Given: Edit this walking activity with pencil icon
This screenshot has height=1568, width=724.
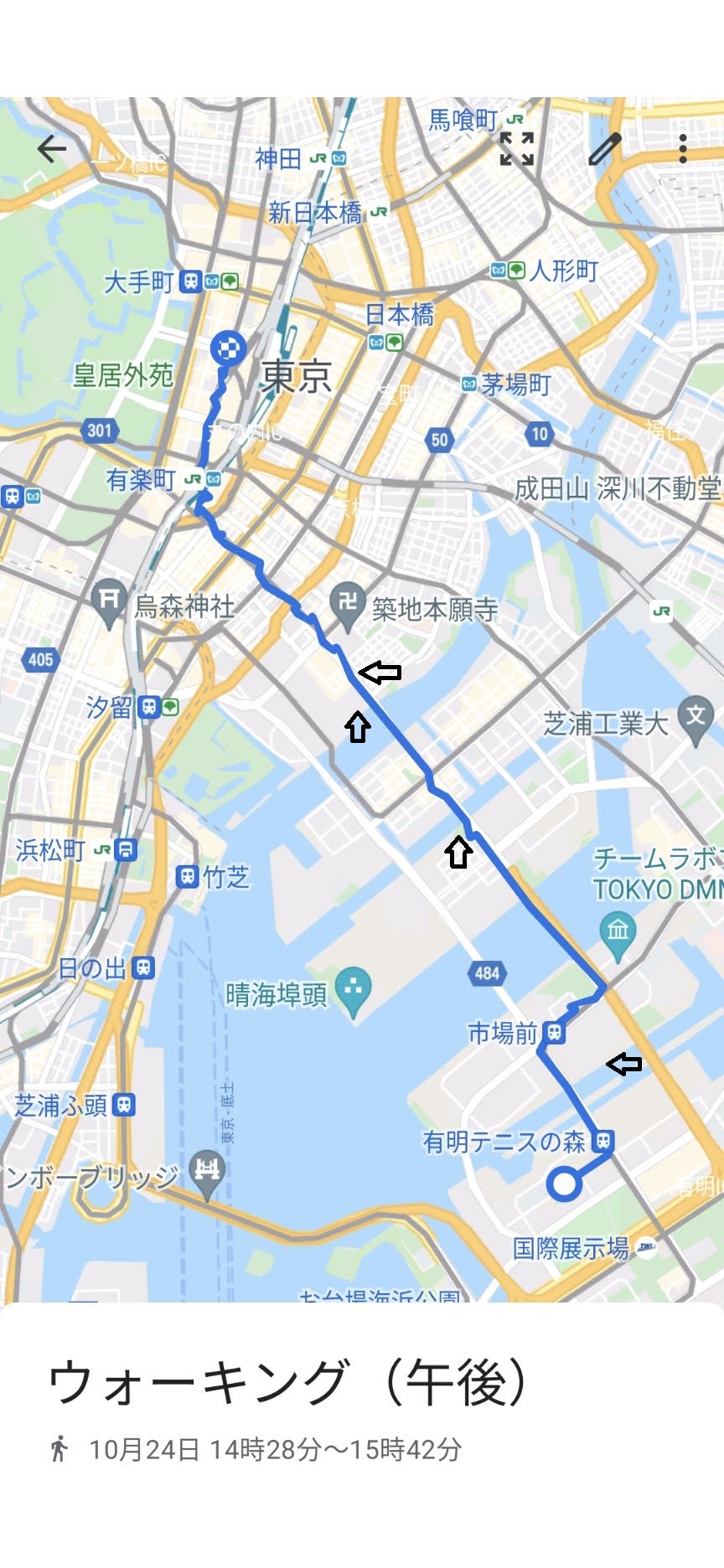Looking at the screenshot, I should click(605, 149).
